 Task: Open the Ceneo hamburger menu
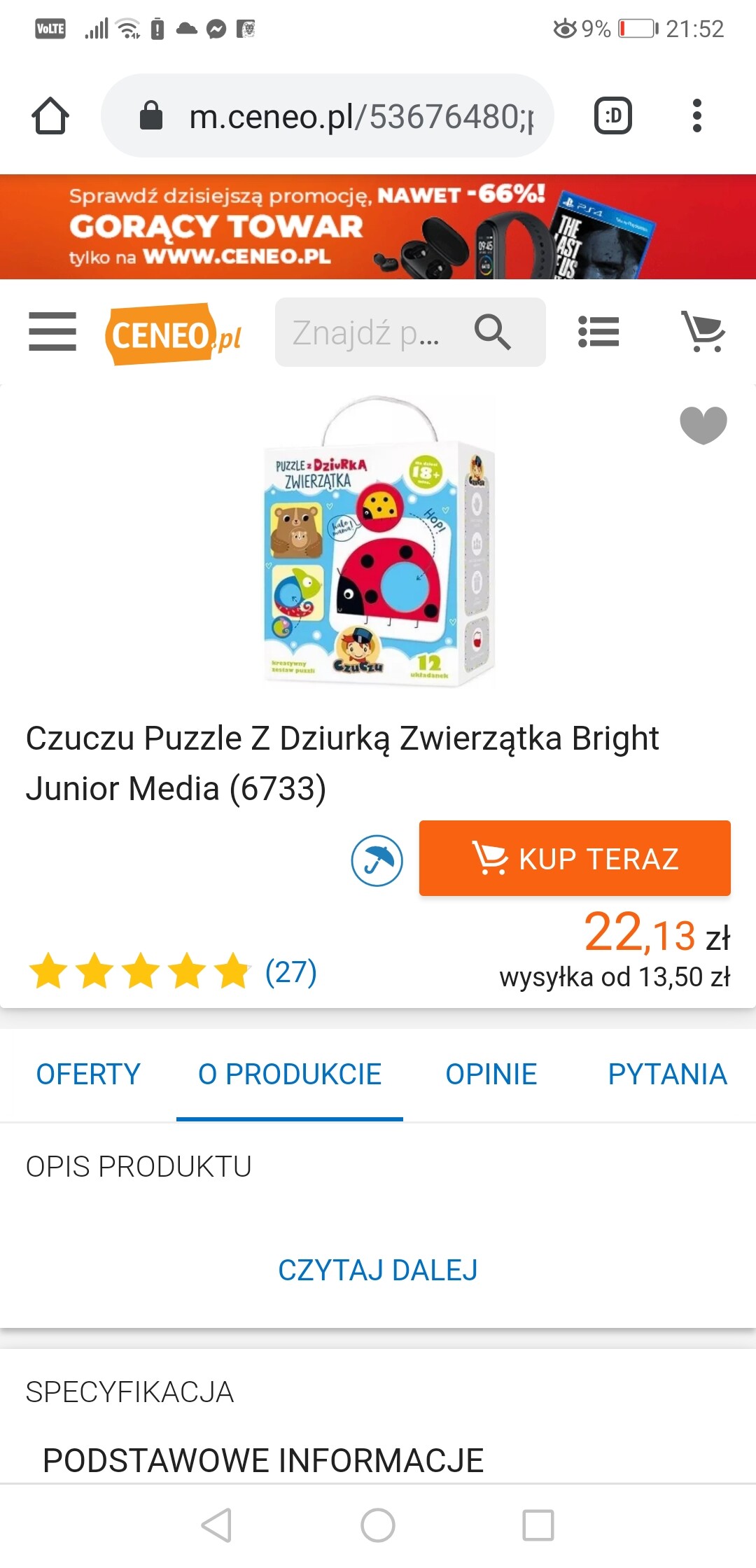pyautogui.click(x=52, y=332)
